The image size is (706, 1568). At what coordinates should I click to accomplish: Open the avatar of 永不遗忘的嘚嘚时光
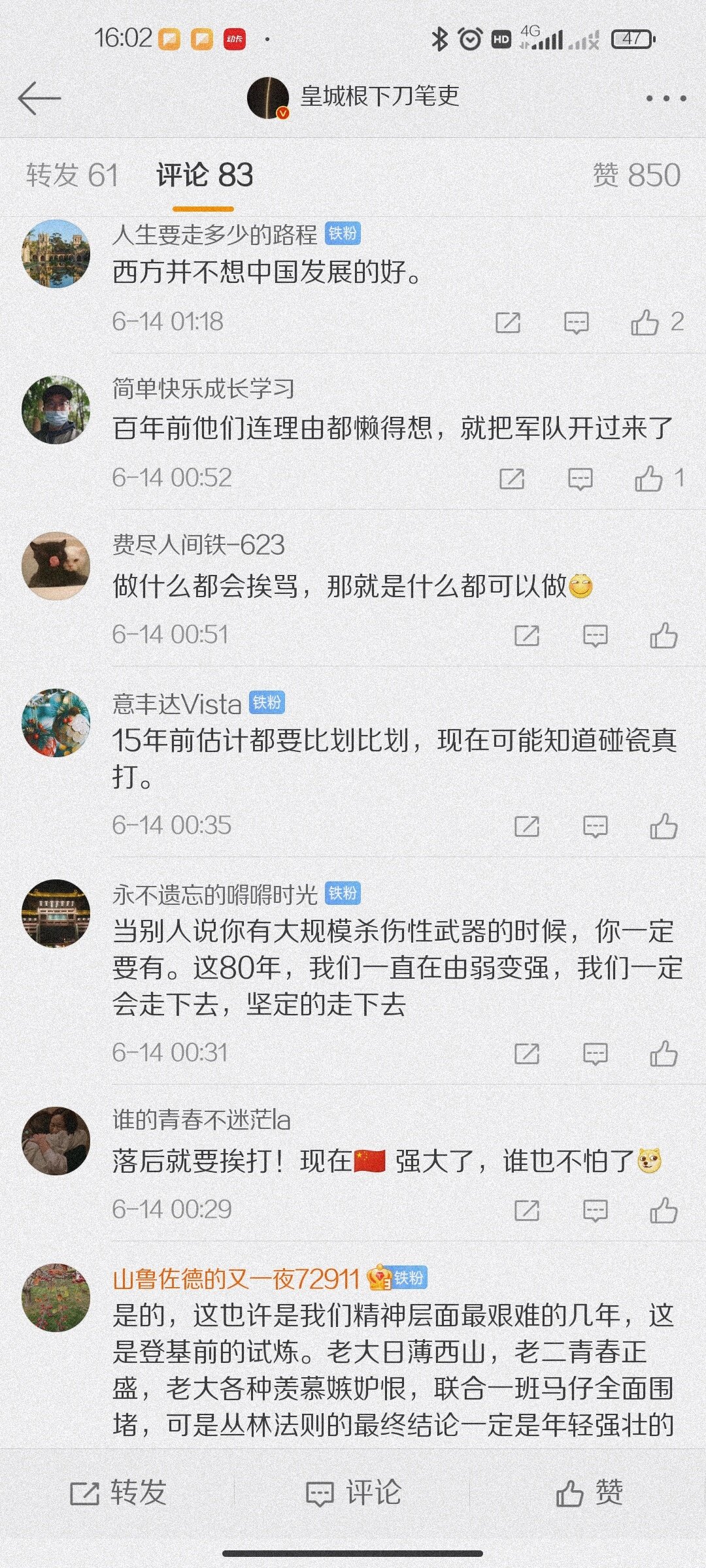(x=56, y=913)
